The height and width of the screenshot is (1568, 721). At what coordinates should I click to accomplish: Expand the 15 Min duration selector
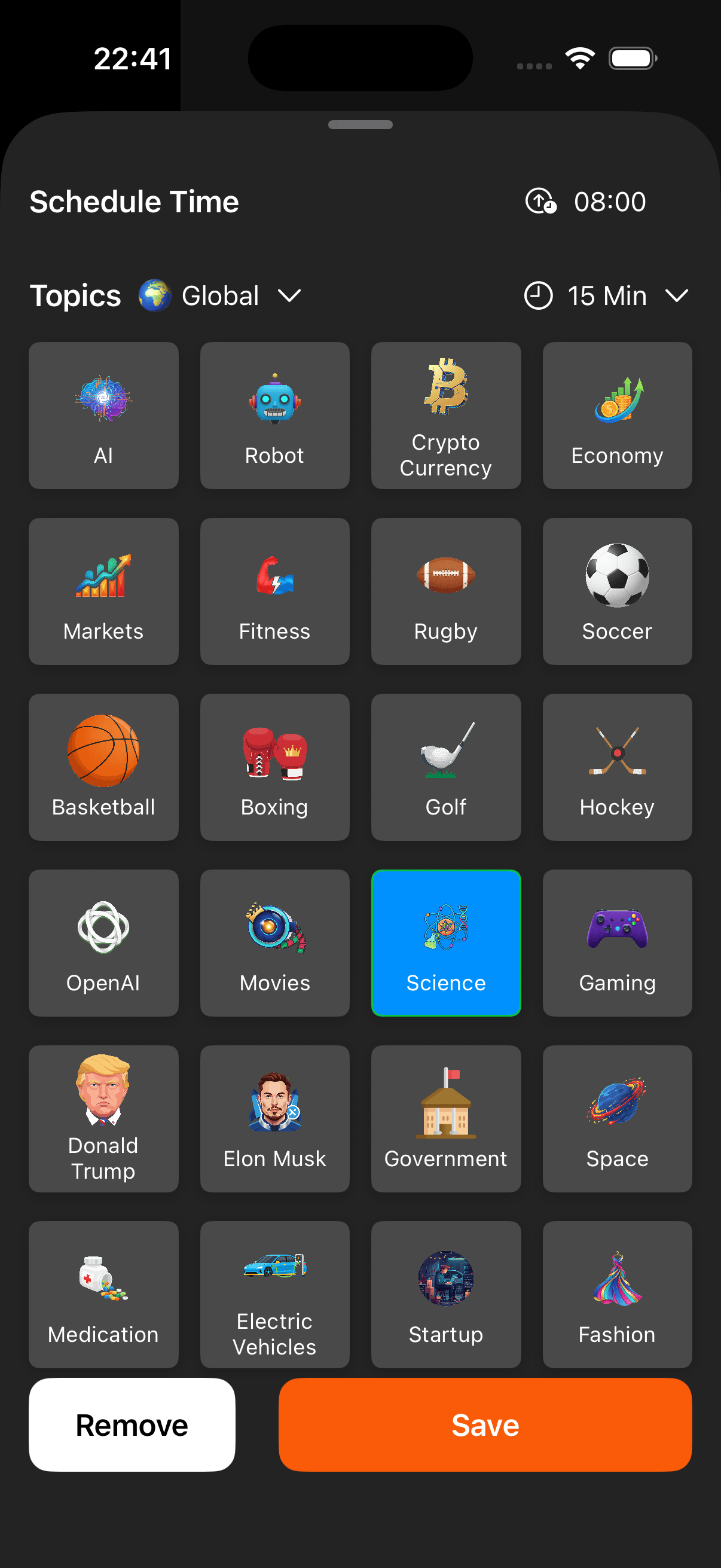[x=609, y=296]
